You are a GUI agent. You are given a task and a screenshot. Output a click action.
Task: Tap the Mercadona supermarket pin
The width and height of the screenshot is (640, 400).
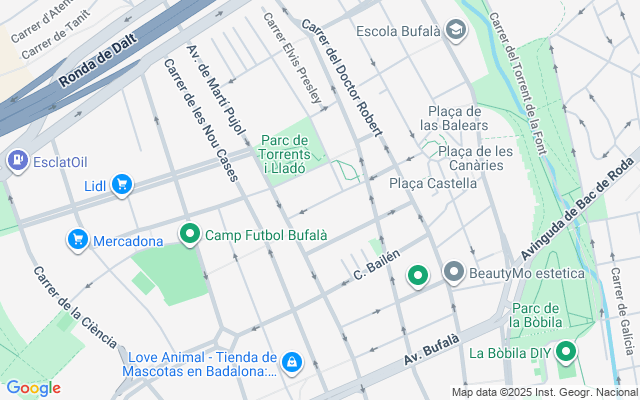(x=78, y=240)
